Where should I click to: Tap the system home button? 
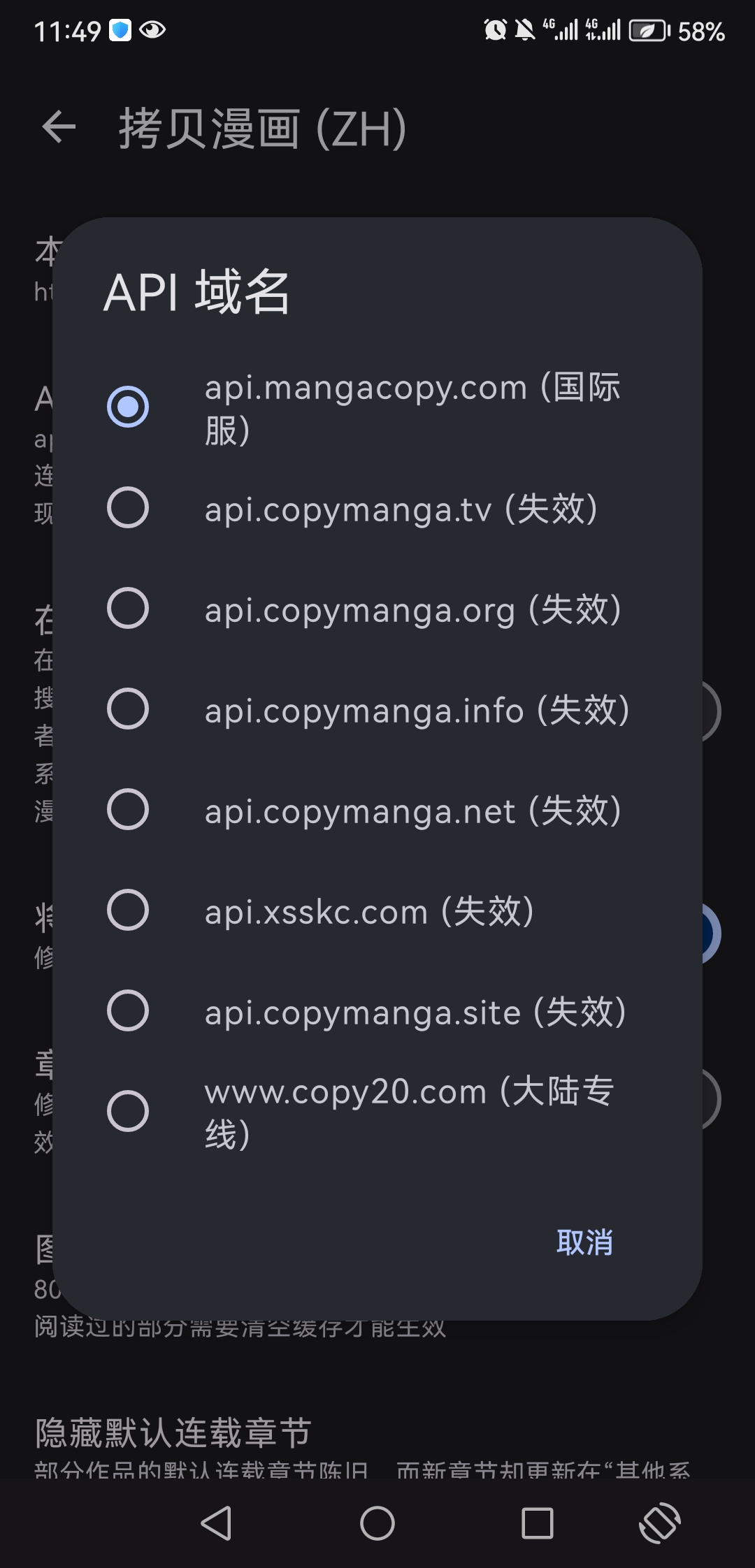(x=377, y=1523)
